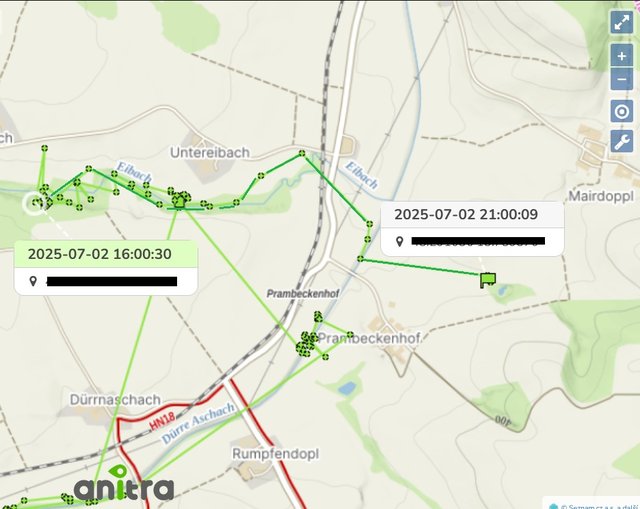This screenshot has height=509, width=640.
Task: Open map settings wrench
Action: (x=622, y=142)
